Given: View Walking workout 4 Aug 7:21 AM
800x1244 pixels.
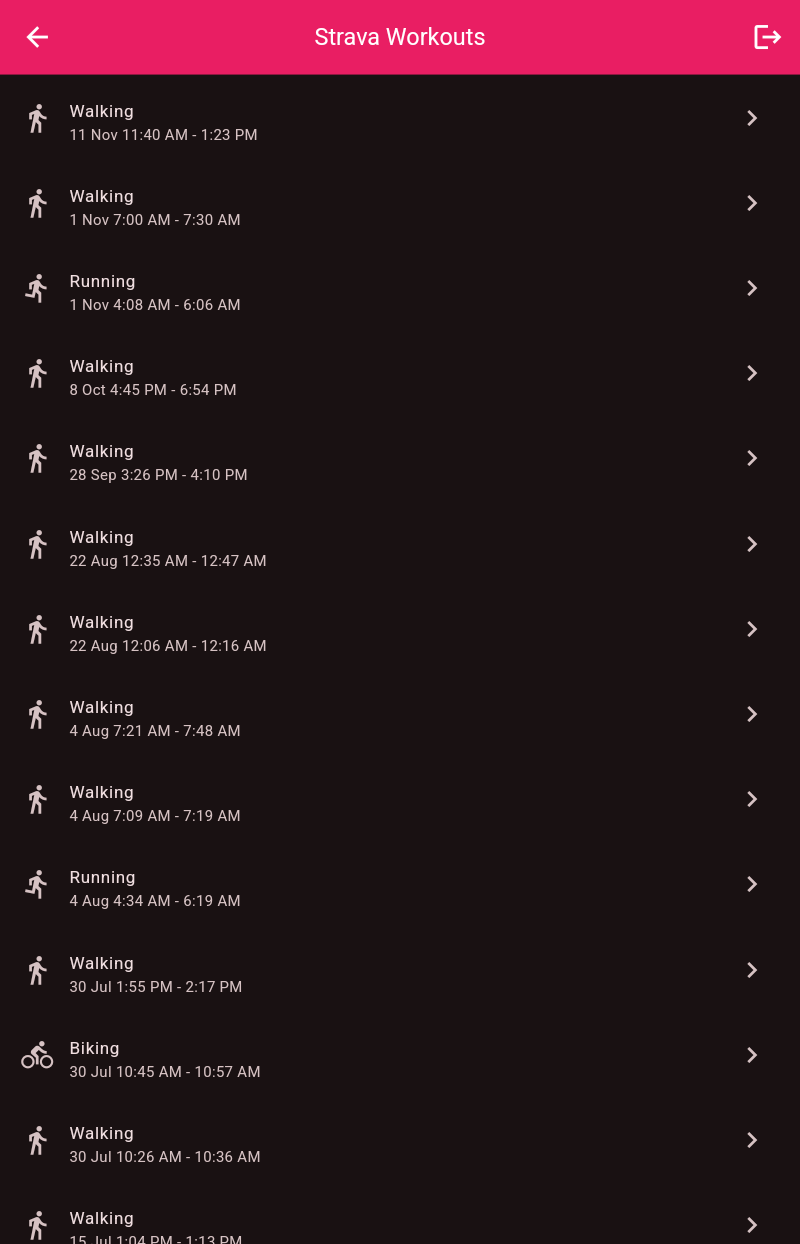Looking at the screenshot, I should pos(400,715).
